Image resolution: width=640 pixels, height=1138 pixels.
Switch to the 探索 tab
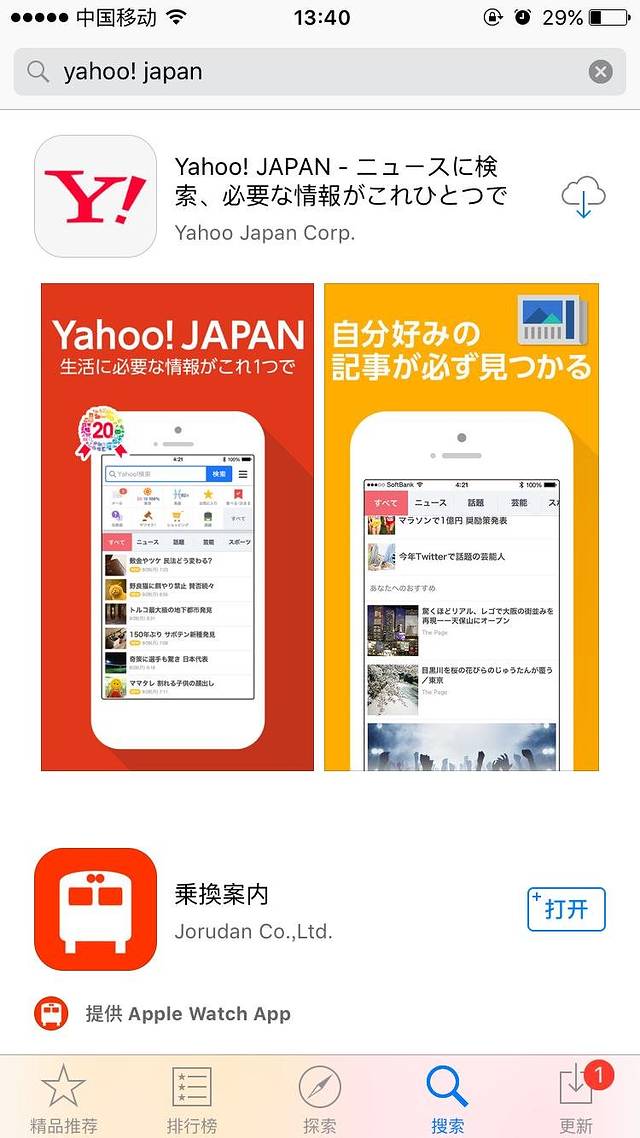(x=320, y=1098)
